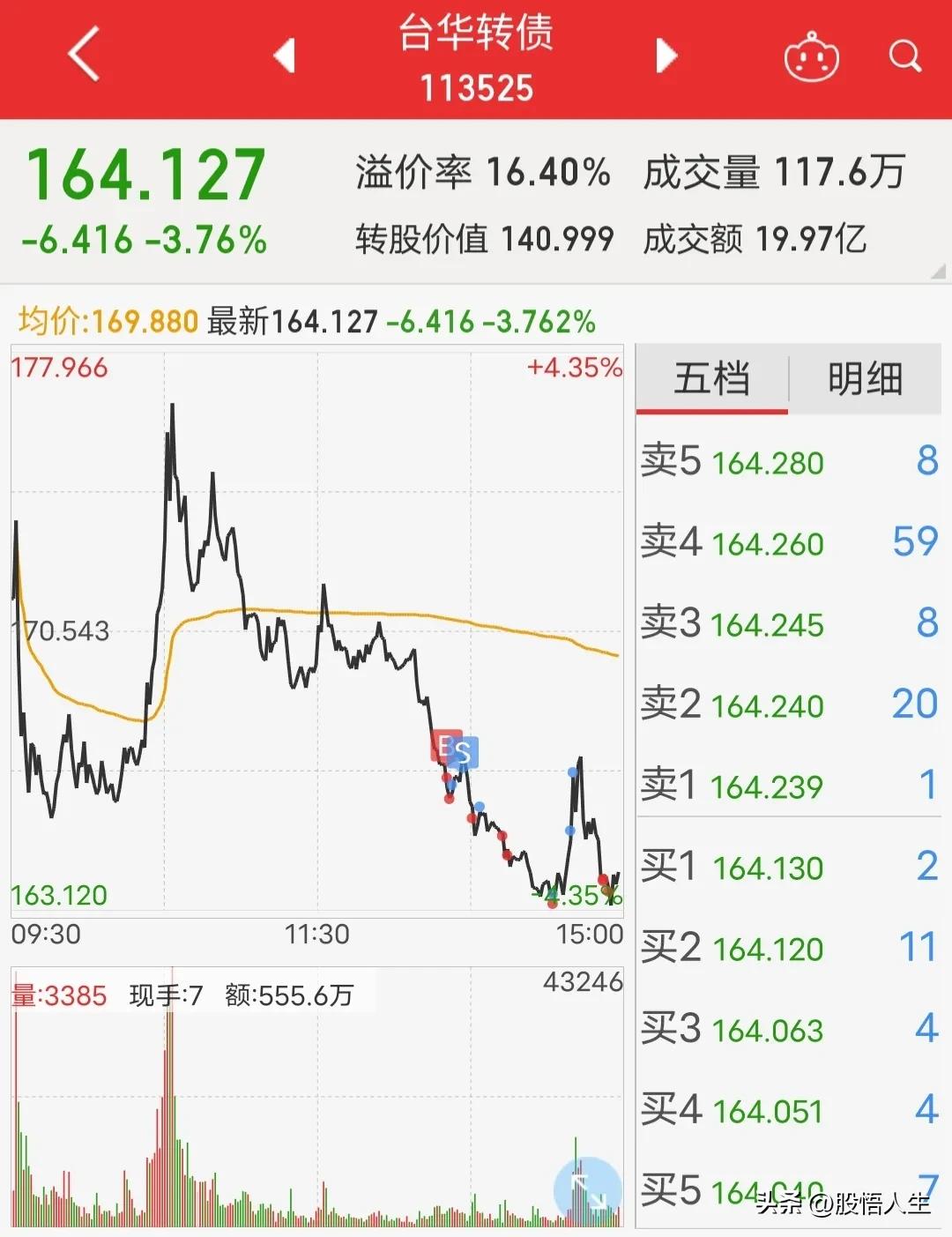
Task: Tap the volume bar chart area
Action: pos(264,1129)
